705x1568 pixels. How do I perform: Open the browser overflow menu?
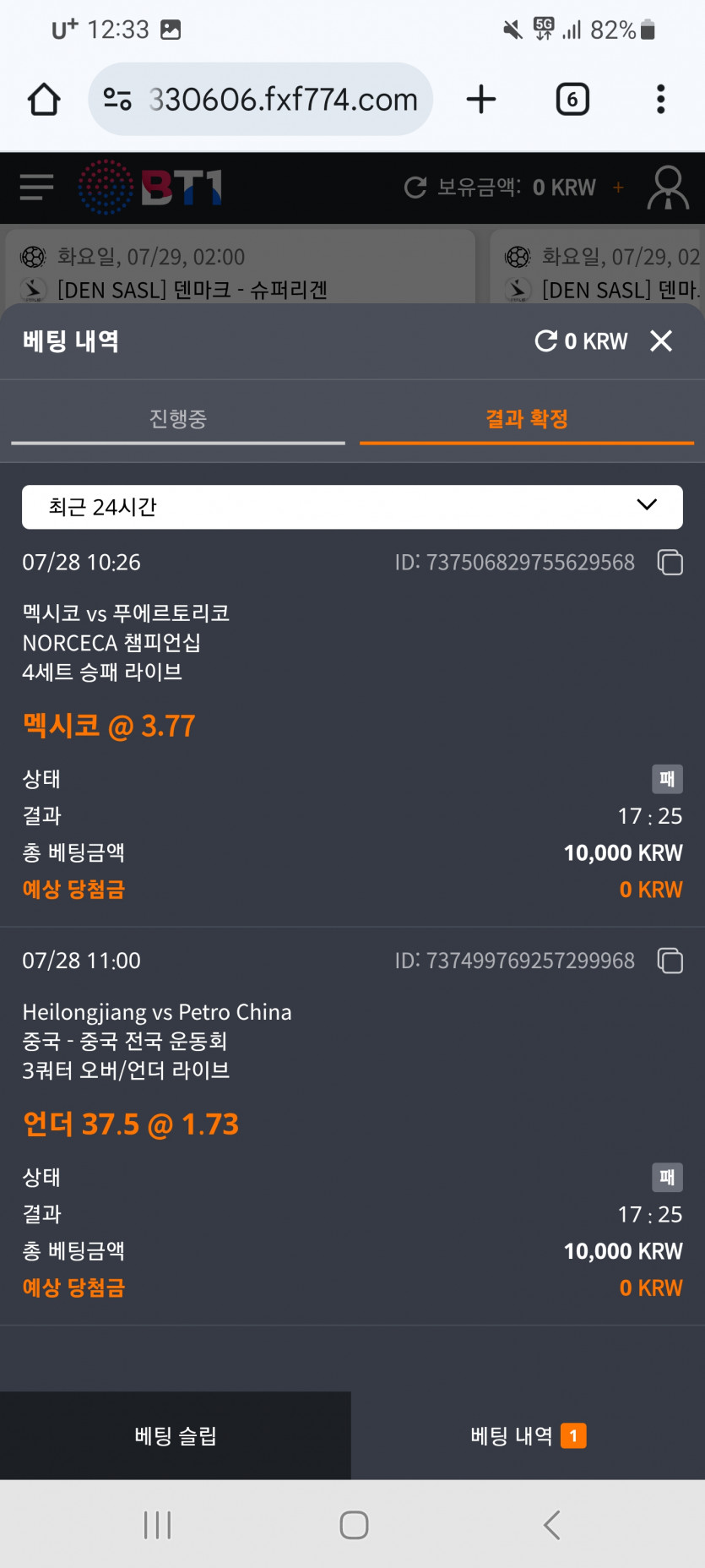661,100
